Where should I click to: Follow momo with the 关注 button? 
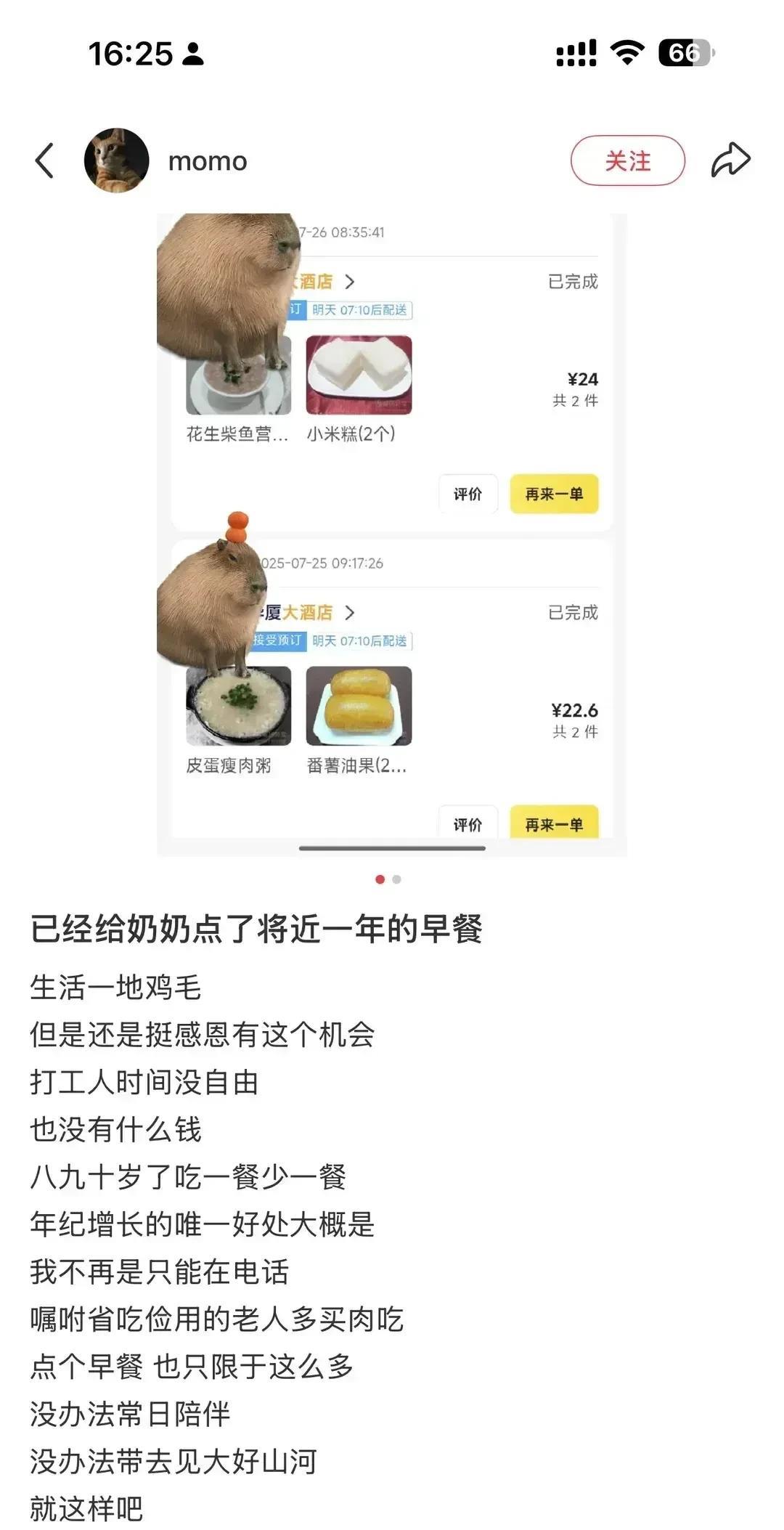pos(627,160)
